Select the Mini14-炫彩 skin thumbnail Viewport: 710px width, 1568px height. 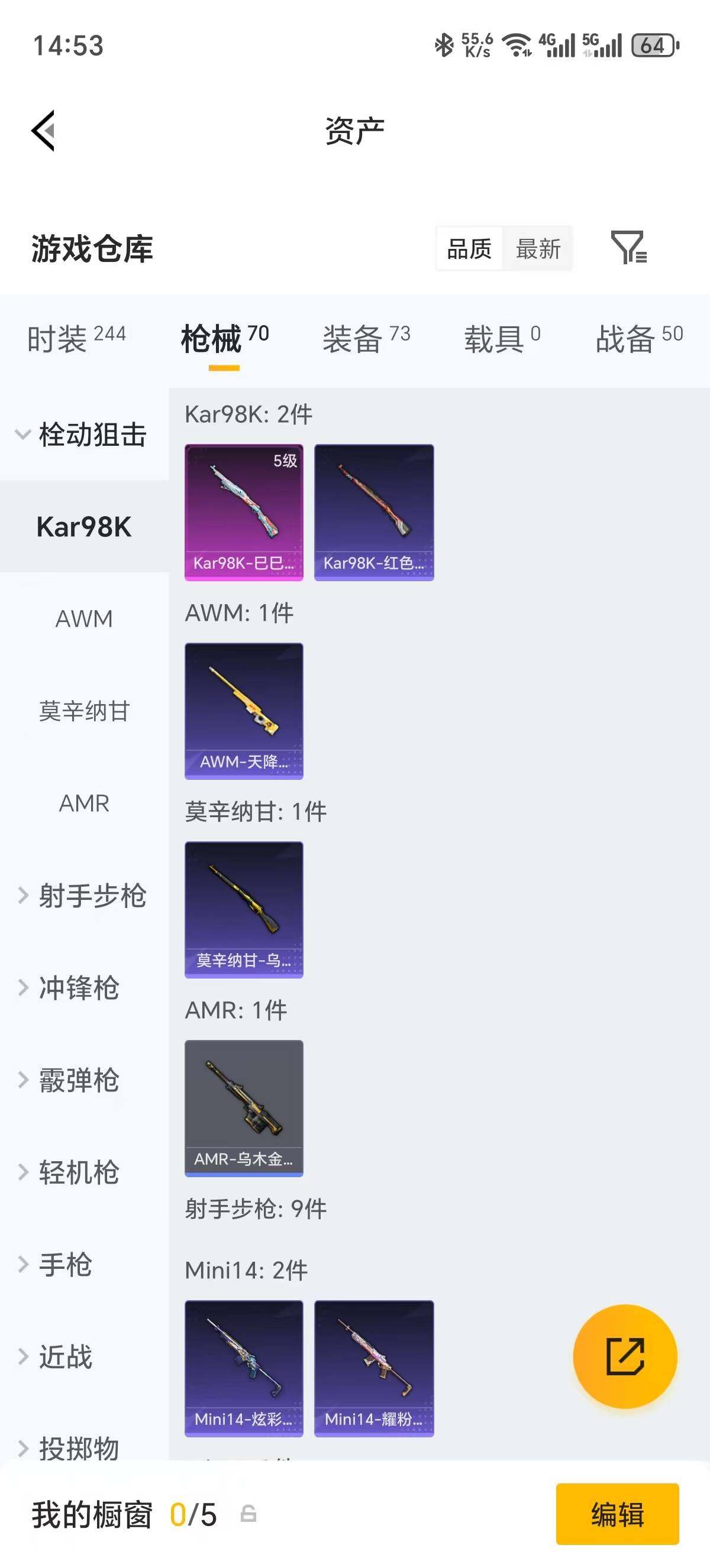coord(244,1368)
